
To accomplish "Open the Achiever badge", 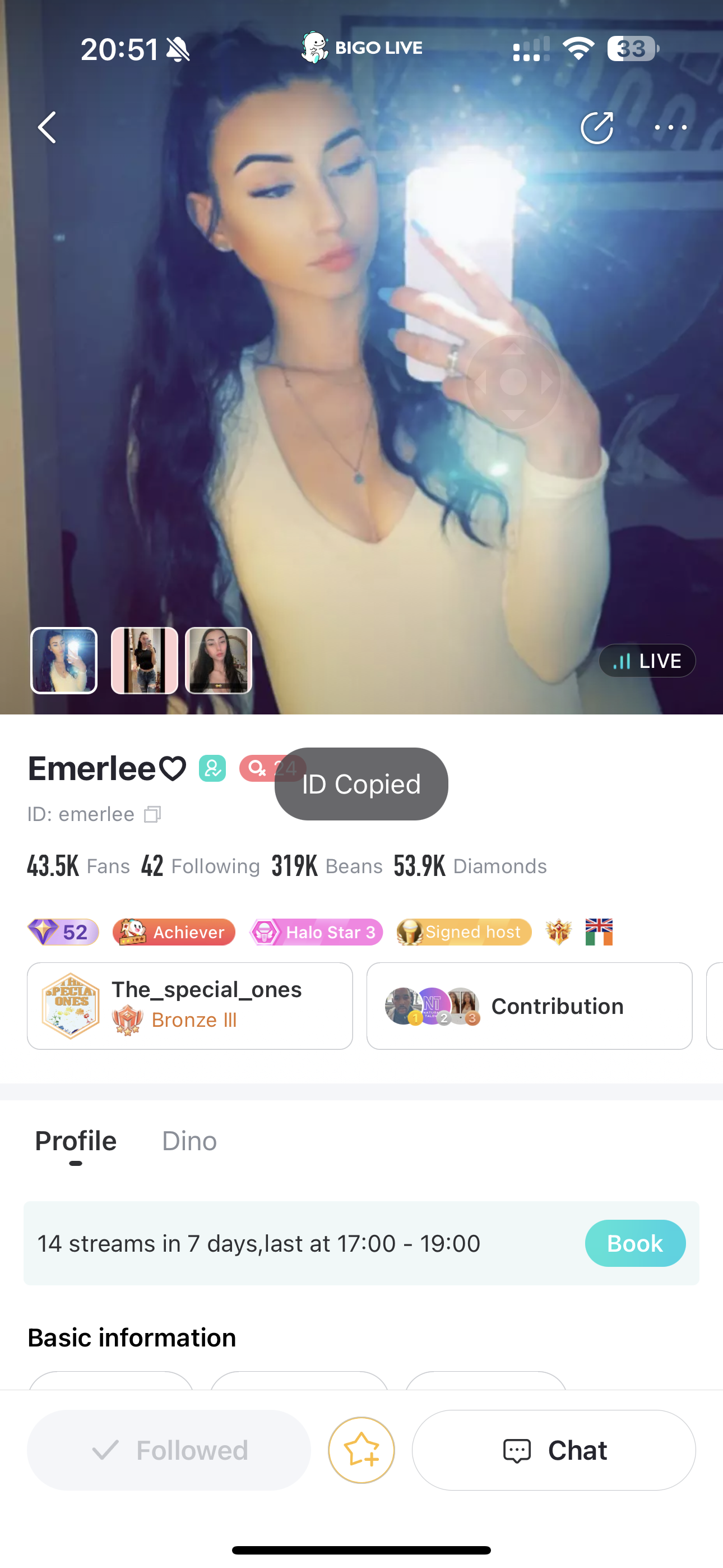I will tap(174, 932).
